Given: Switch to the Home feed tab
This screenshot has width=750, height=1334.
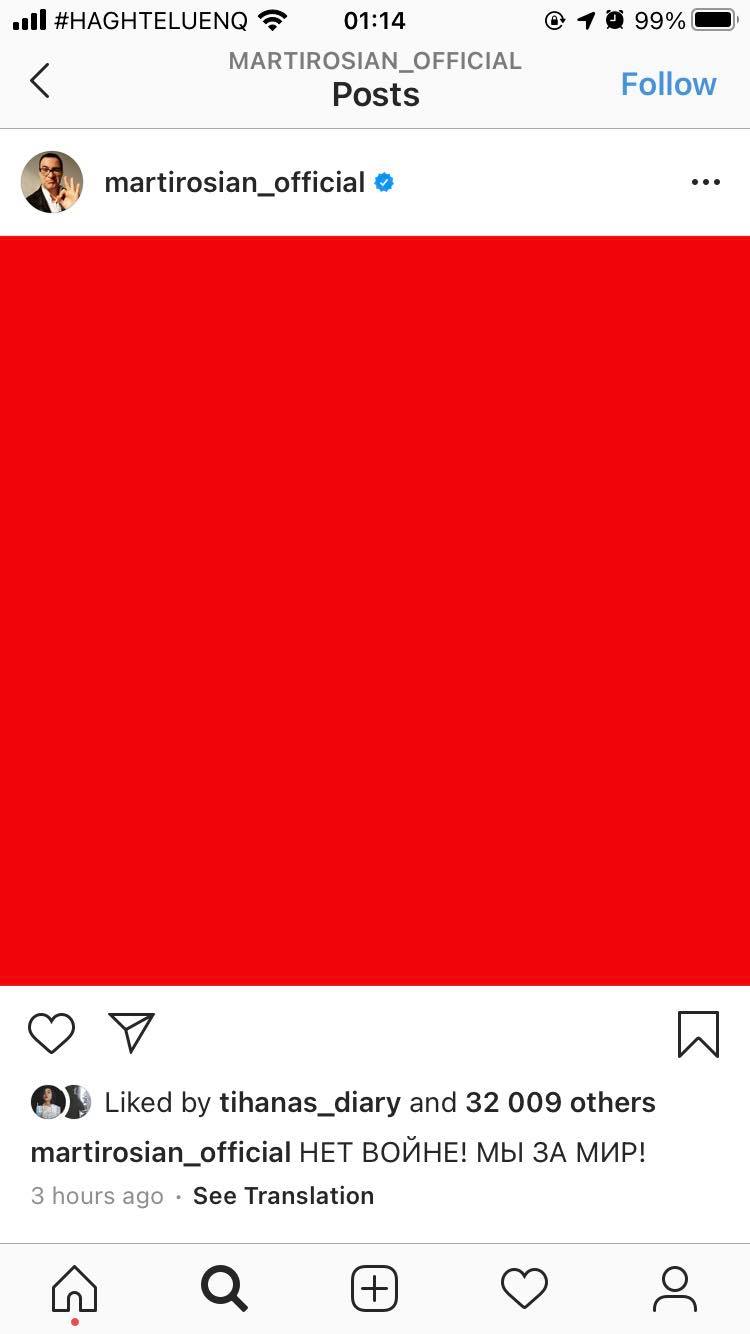Looking at the screenshot, I should tap(75, 1288).
